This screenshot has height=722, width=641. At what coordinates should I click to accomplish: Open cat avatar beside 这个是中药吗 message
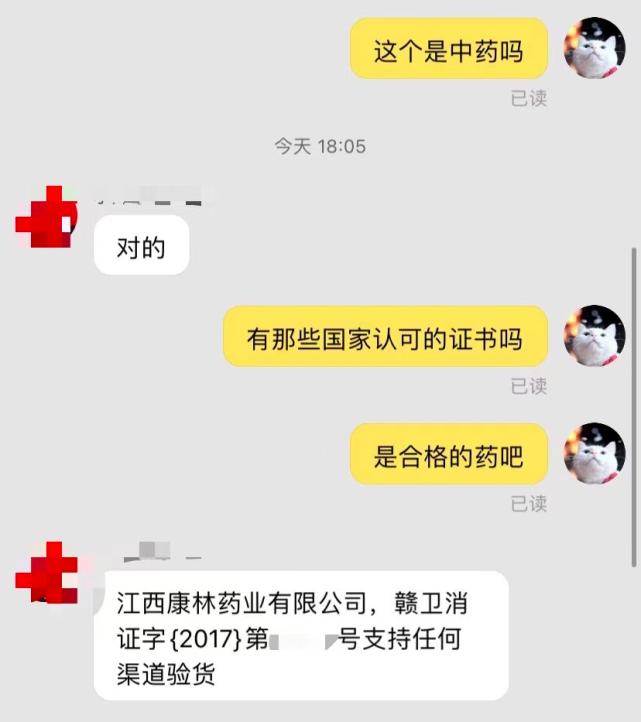coord(594,48)
